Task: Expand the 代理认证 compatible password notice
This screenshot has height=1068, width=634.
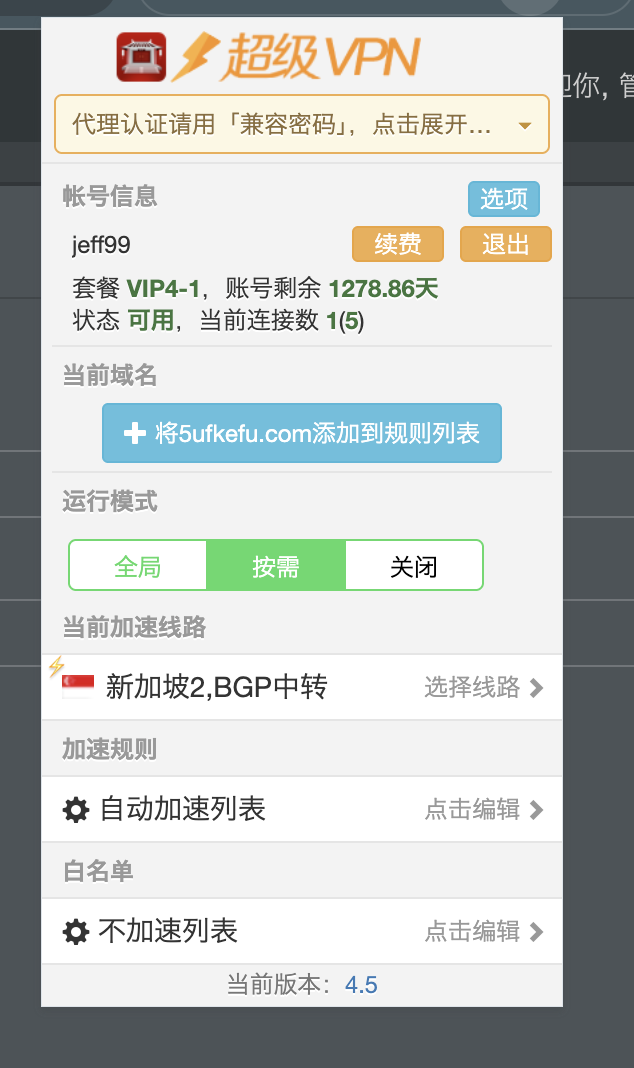Action: (x=302, y=124)
